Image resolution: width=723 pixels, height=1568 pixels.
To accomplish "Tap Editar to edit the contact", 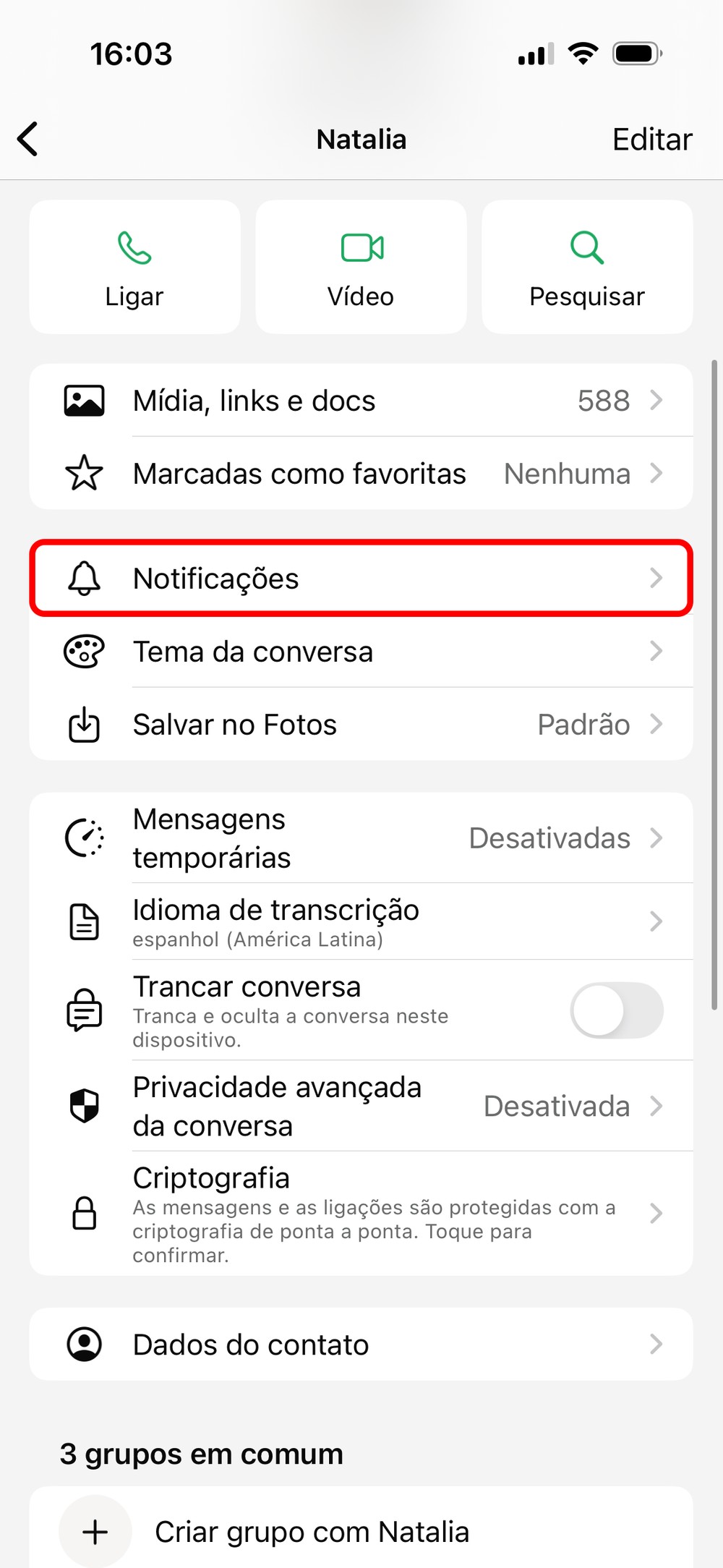I will point(651,139).
